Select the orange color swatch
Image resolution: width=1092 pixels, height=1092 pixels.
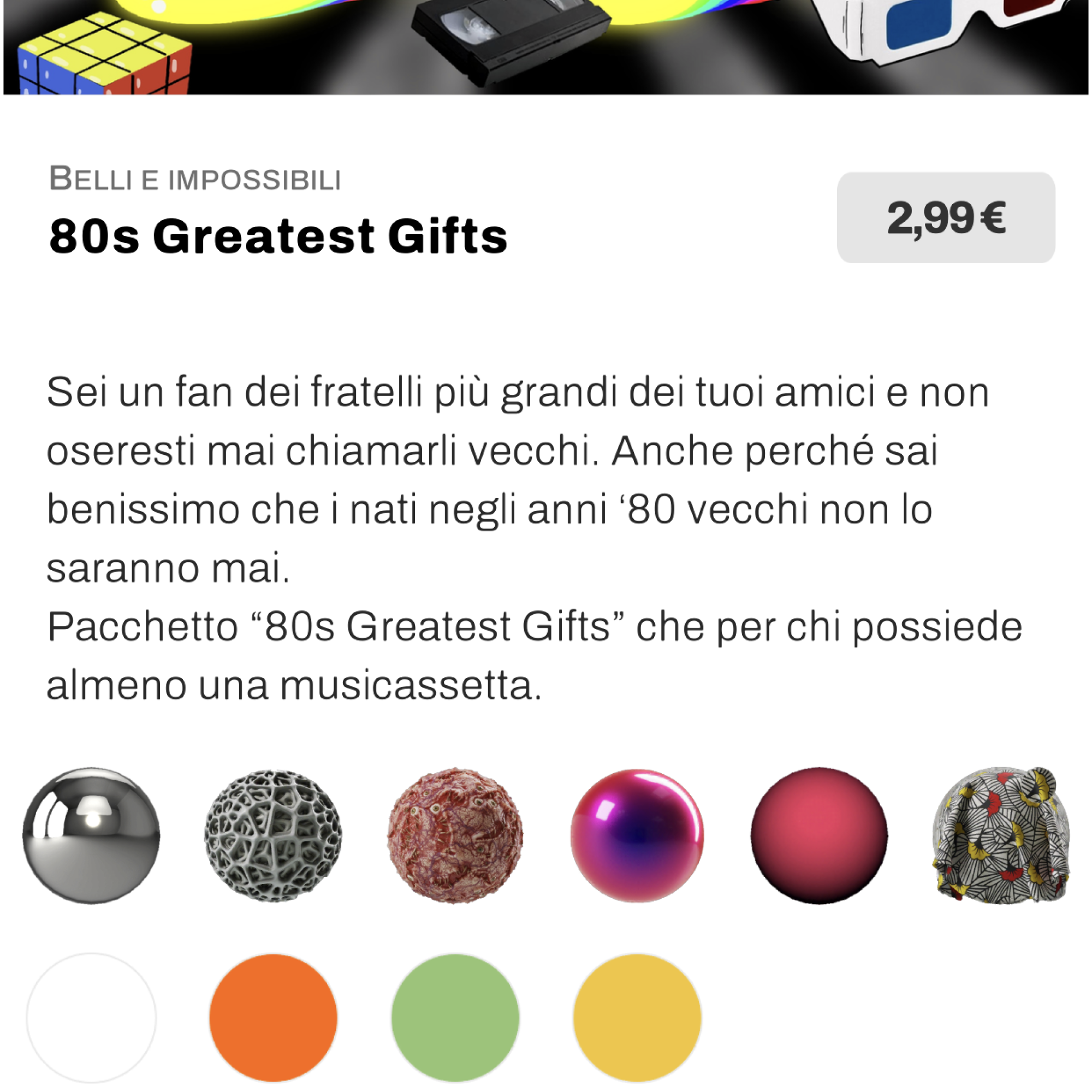click(273, 1017)
